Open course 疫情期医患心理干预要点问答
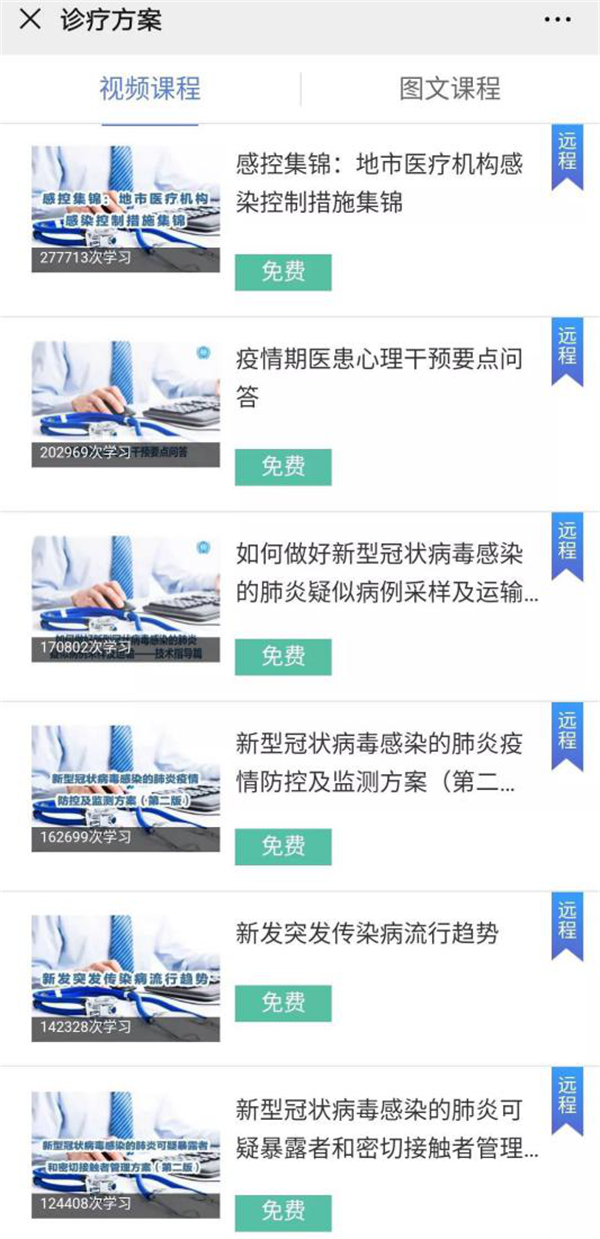Image resolution: width=600 pixels, height=1239 pixels. [379, 378]
